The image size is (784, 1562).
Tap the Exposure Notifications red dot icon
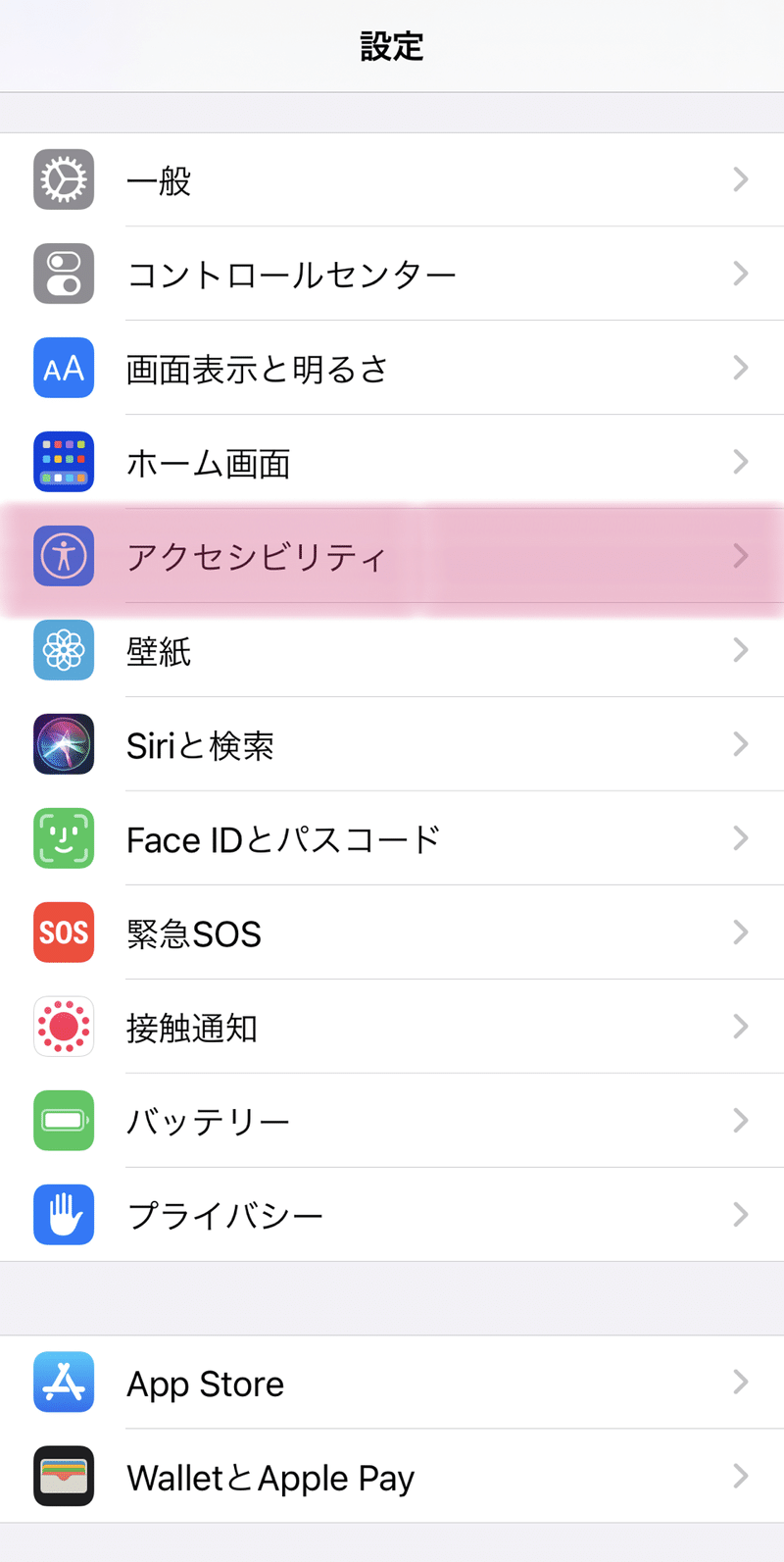[x=63, y=1027]
